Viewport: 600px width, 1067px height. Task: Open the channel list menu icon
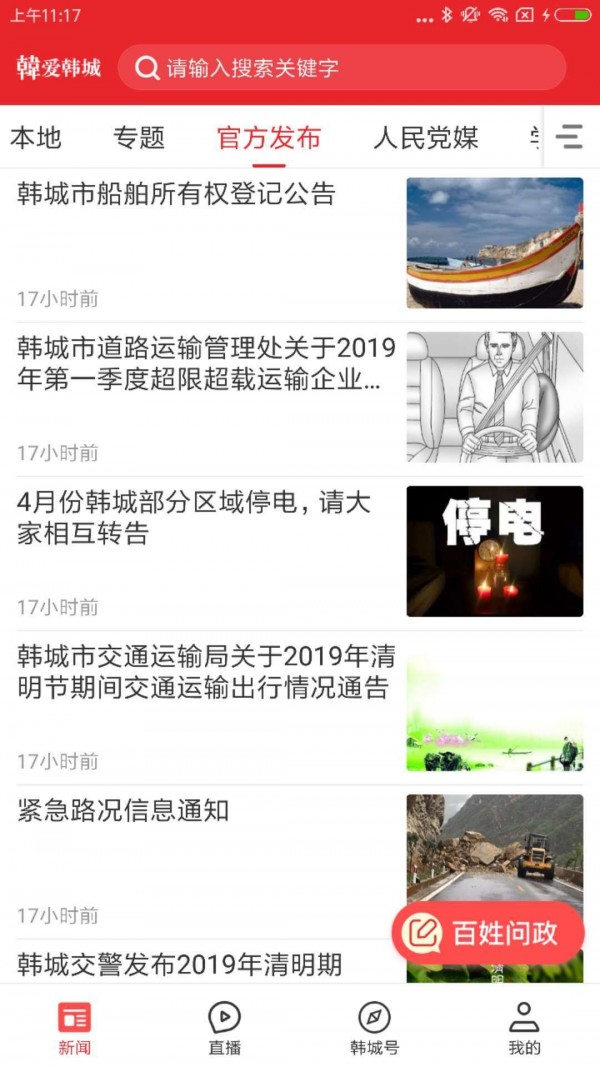tap(570, 137)
